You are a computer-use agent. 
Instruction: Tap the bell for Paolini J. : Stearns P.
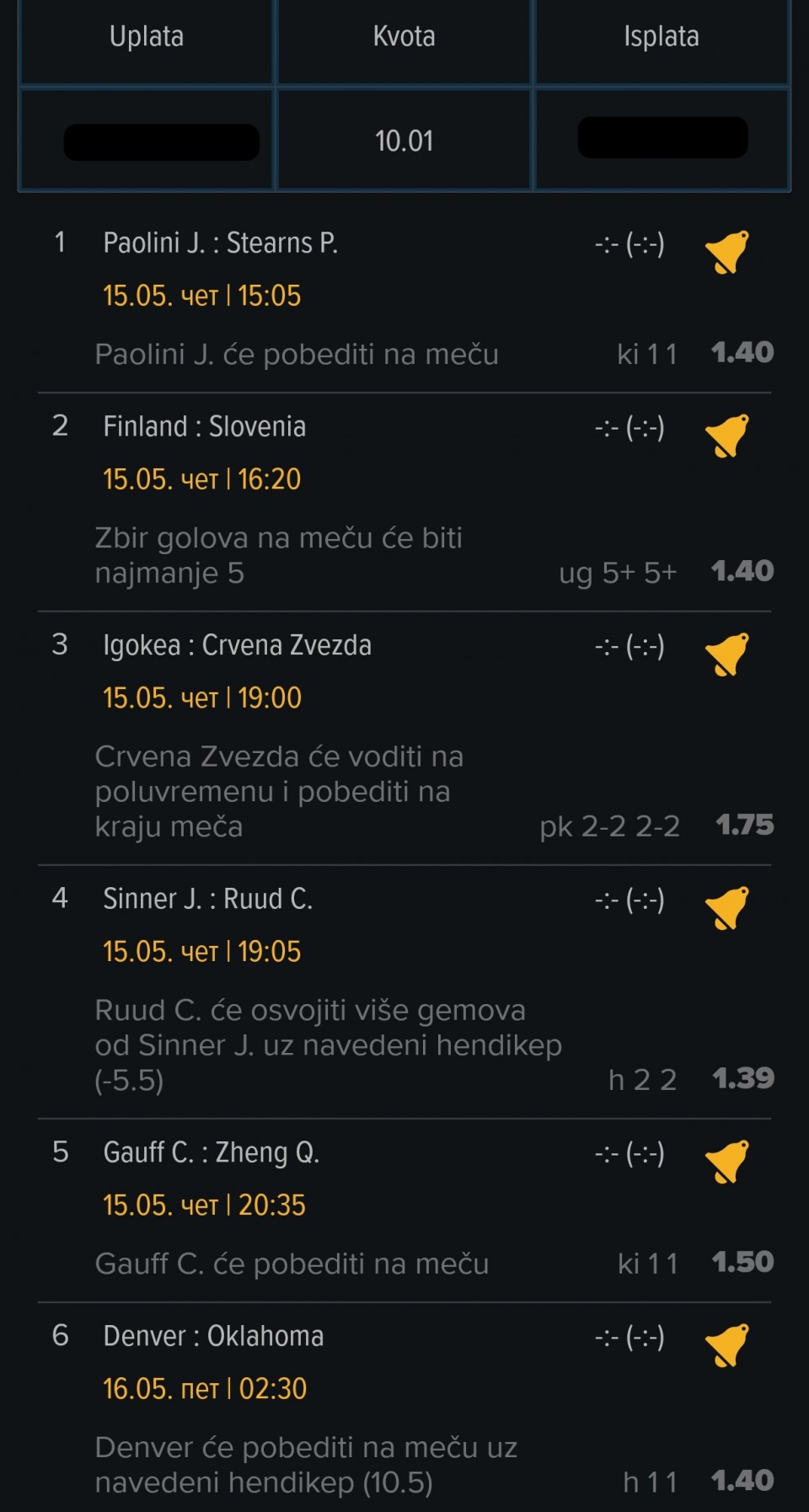[726, 252]
